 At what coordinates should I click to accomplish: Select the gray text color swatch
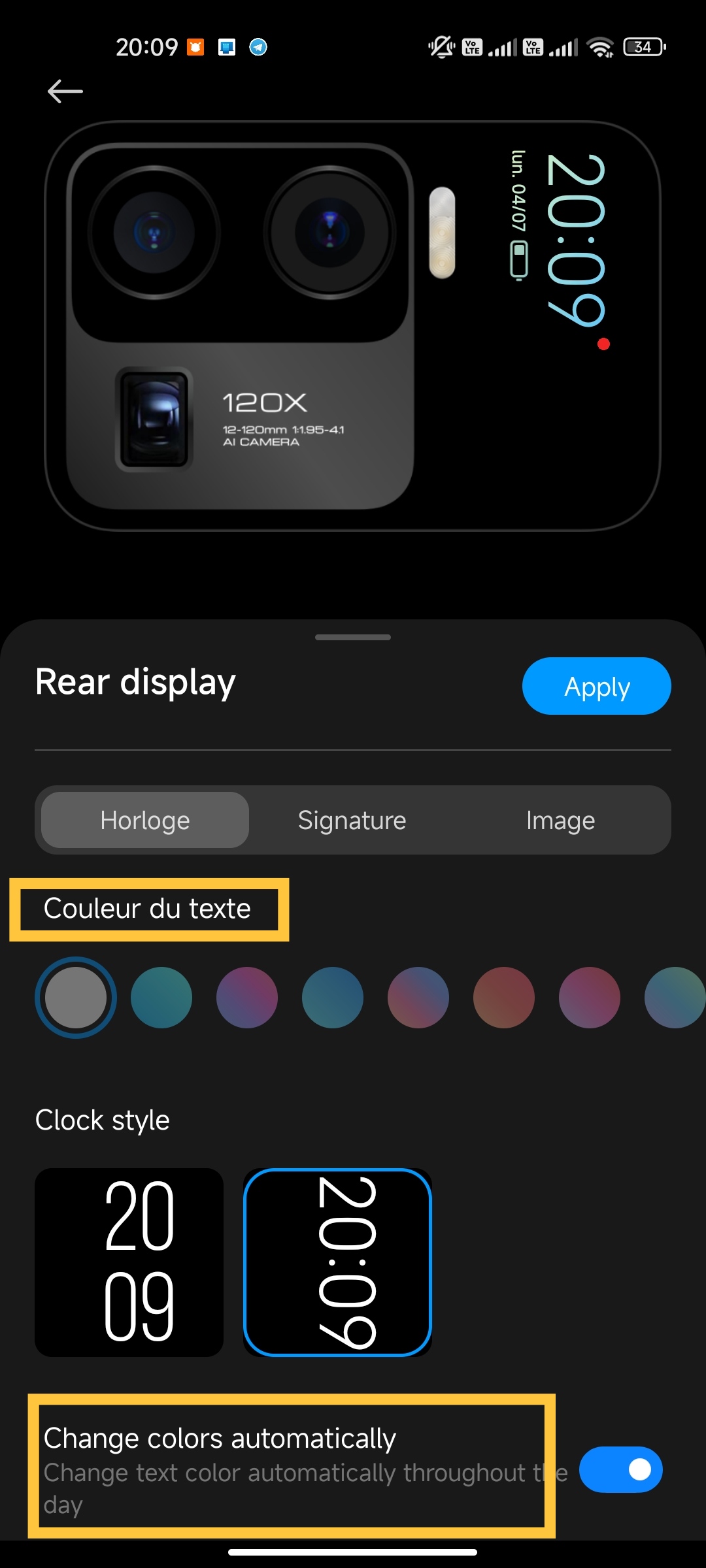76,998
